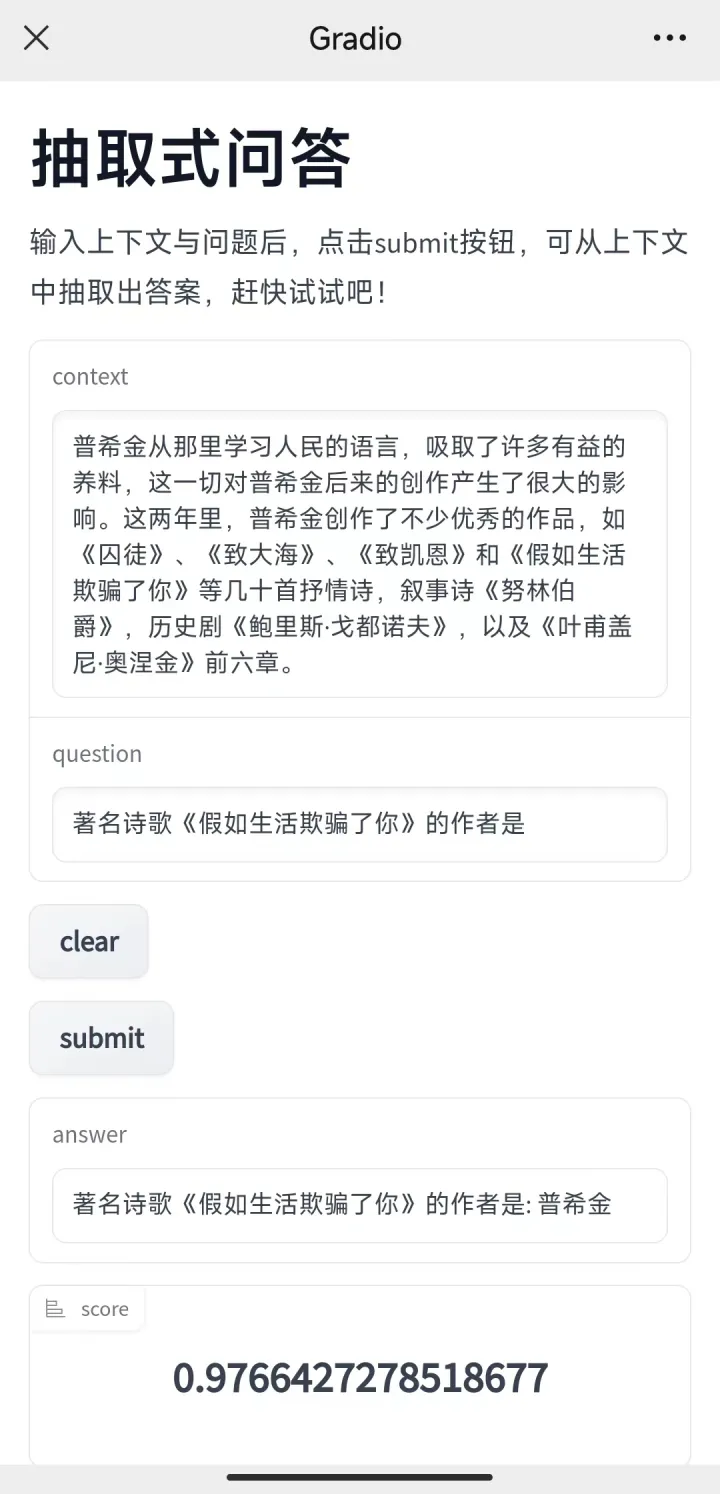Close the Gradio web page
Screen dimensions: 720x1494
tap(36, 39)
